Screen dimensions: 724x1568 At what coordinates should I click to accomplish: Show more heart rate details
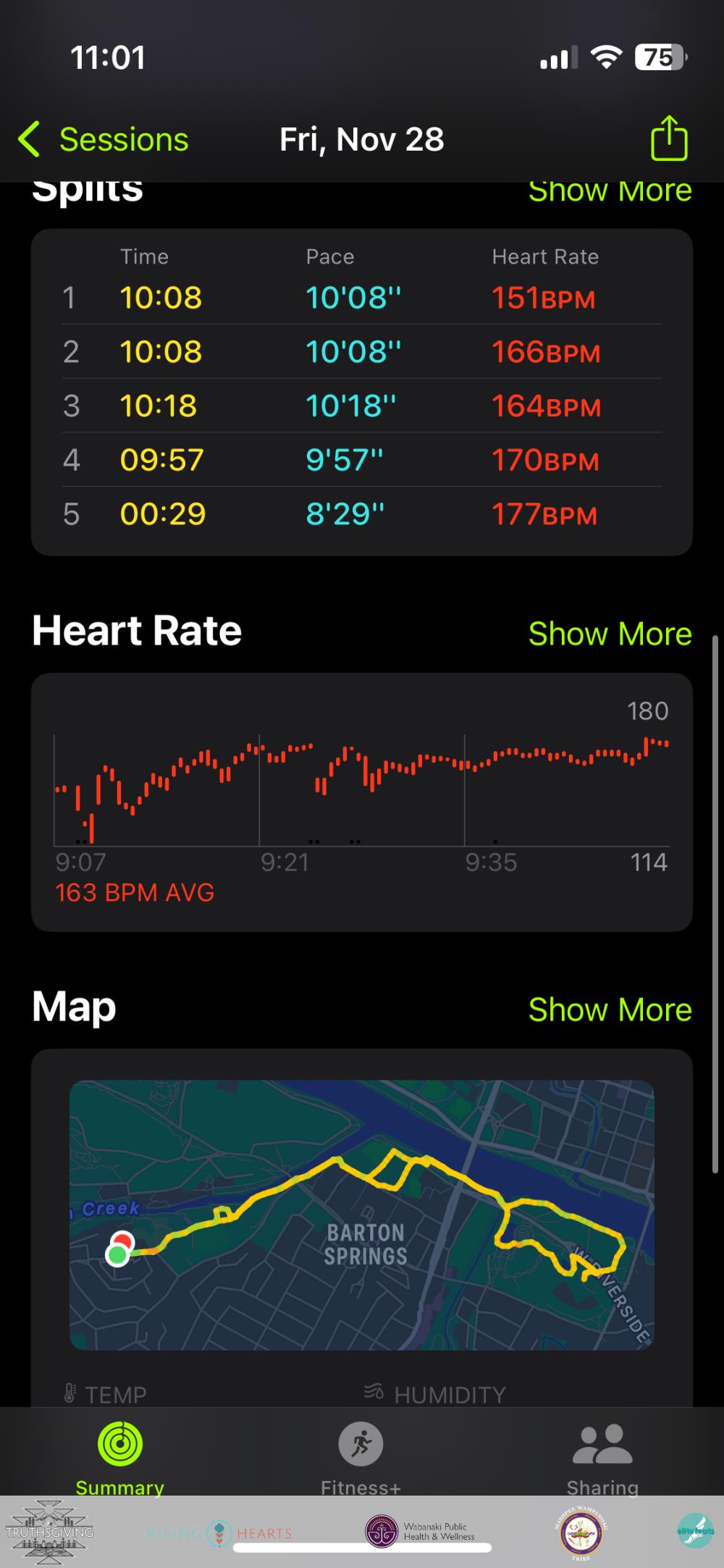(x=610, y=634)
